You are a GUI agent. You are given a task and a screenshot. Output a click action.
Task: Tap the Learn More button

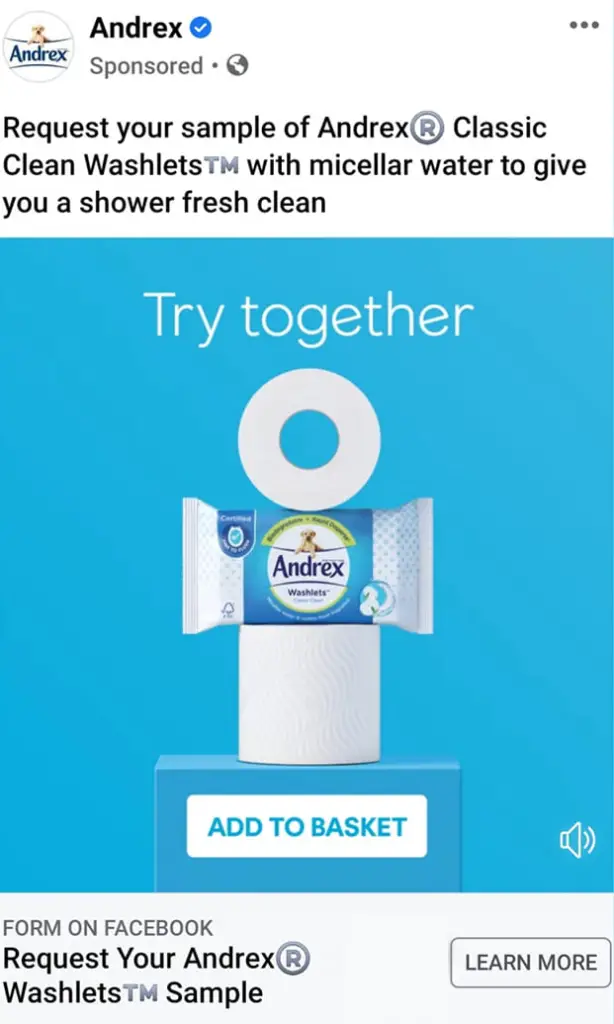(530, 963)
